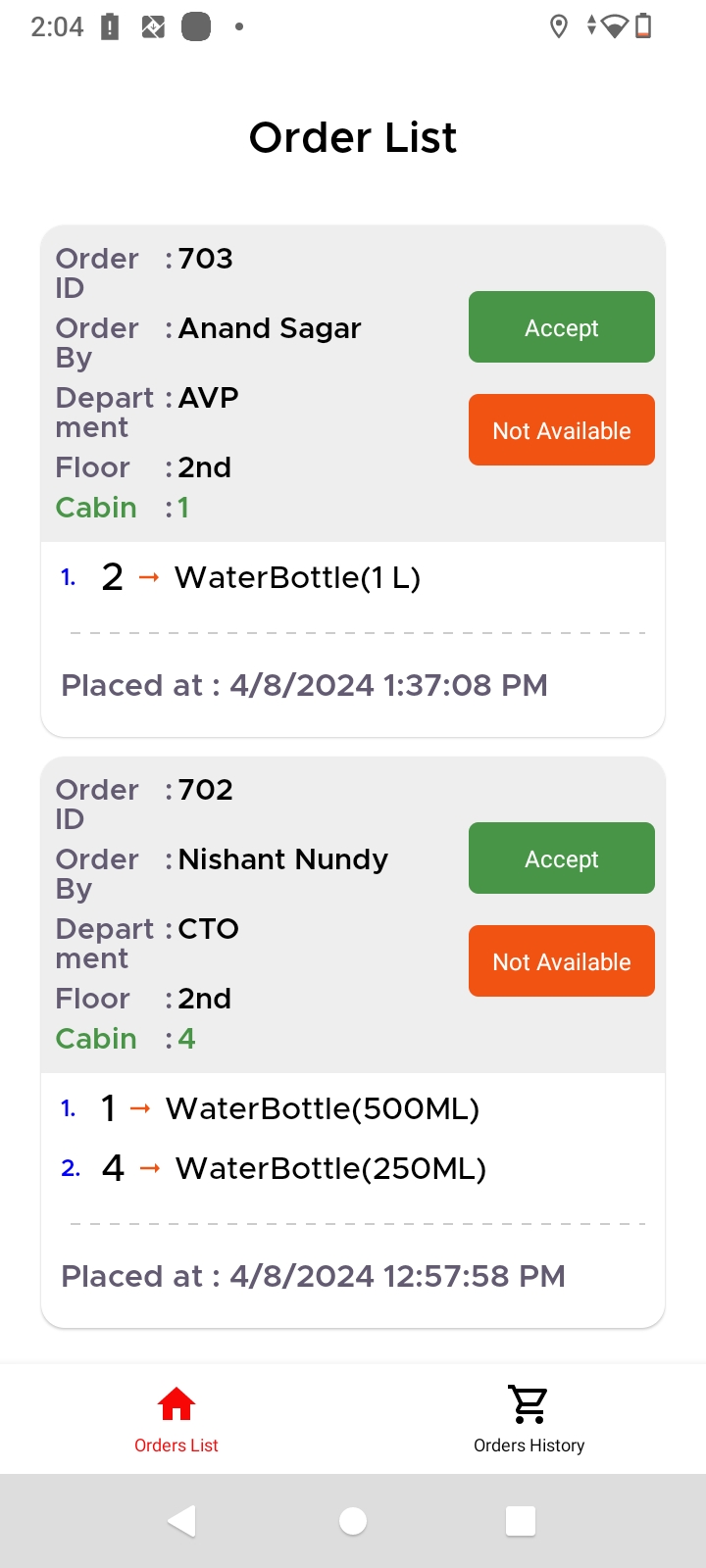The height and width of the screenshot is (1568, 706).
Task: Switch to the Orders History tab
Action: (x=529, y=1419)
